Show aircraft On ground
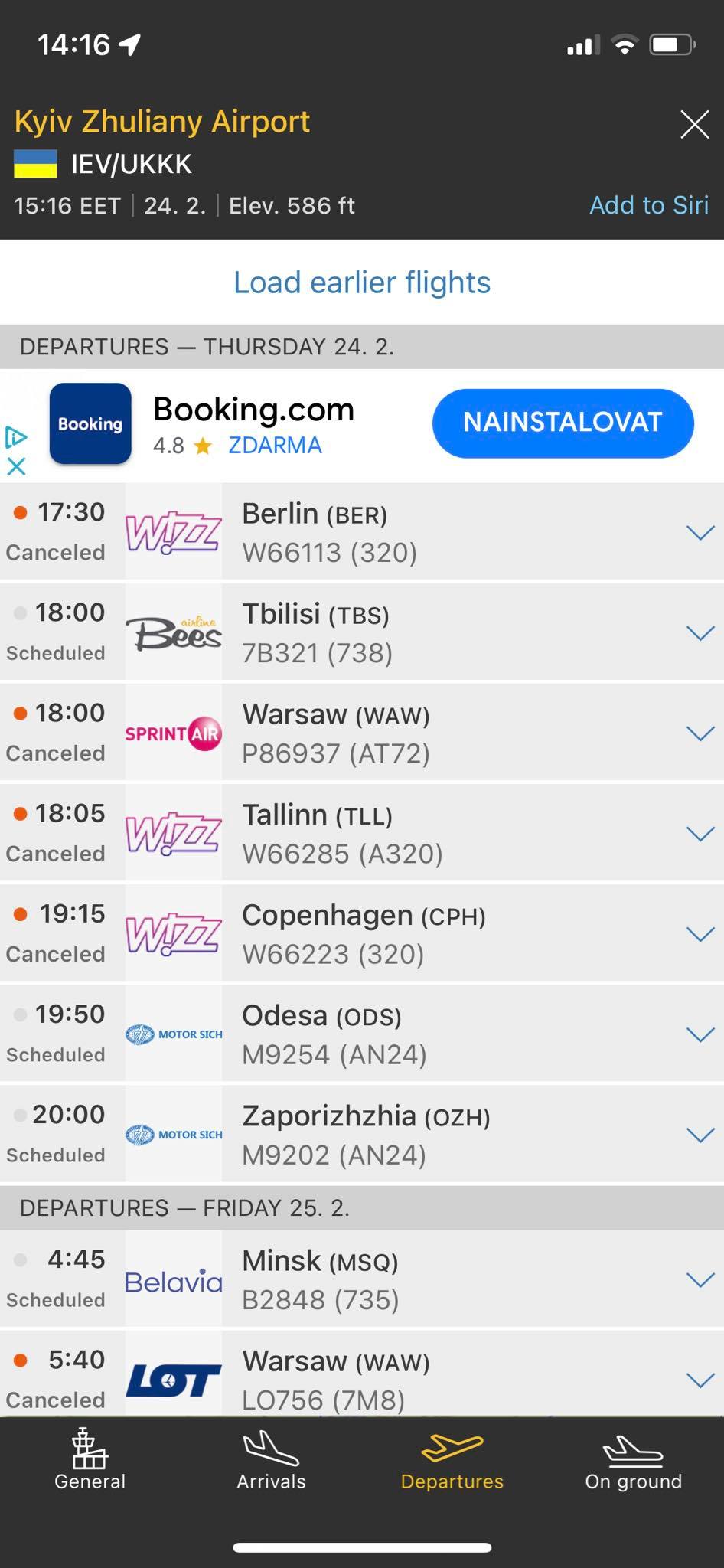724x1568 pixels. [633, 1461]
